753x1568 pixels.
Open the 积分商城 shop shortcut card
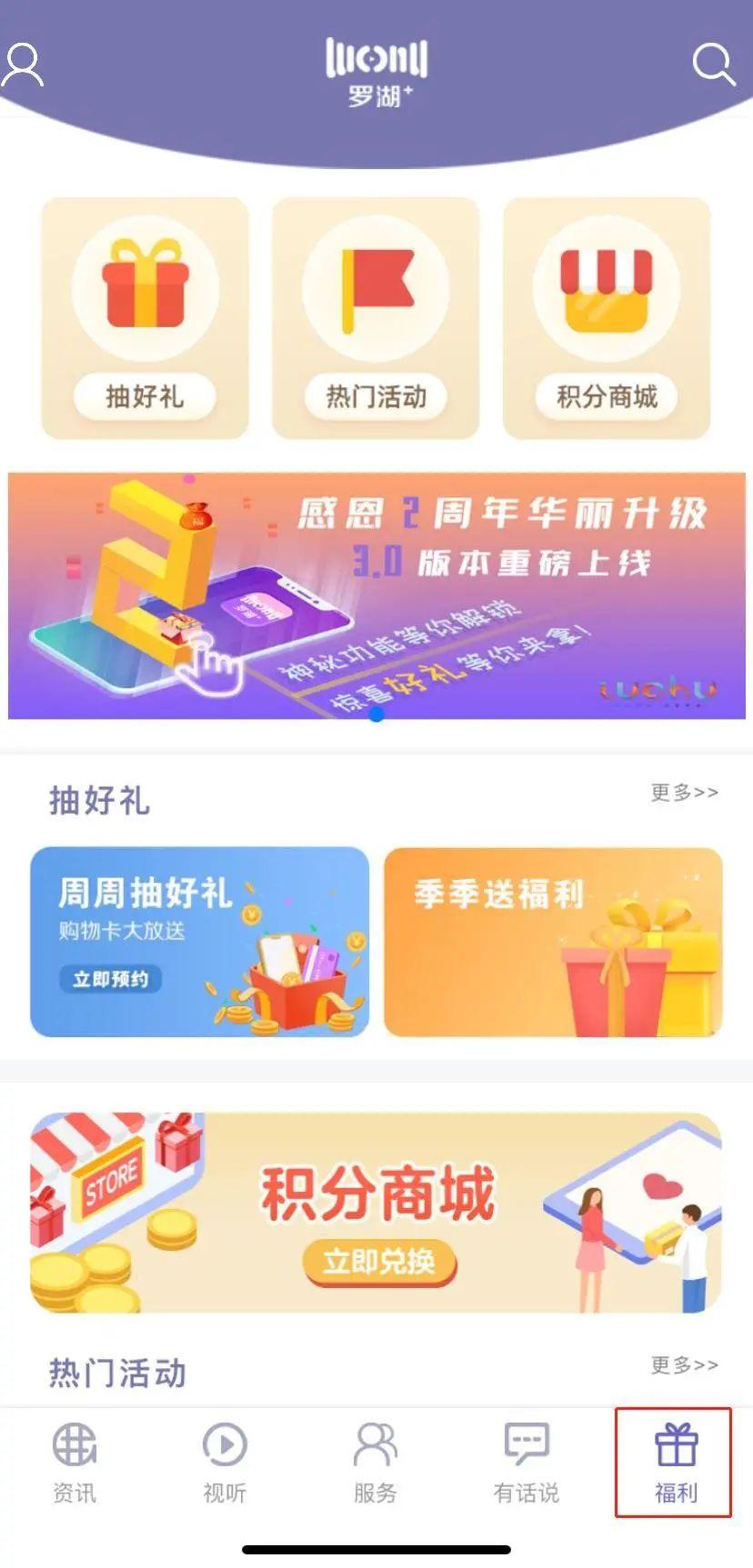click(x=607, y=318)
